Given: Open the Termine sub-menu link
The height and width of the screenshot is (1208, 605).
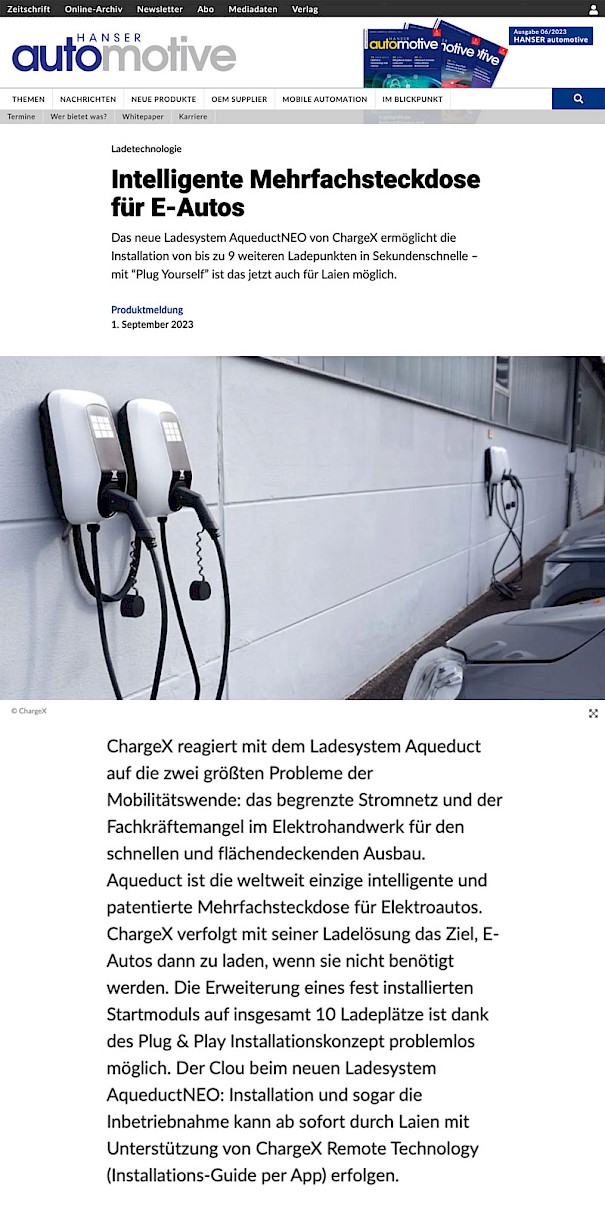Looking at the screenshot, I should pos(21,117).
